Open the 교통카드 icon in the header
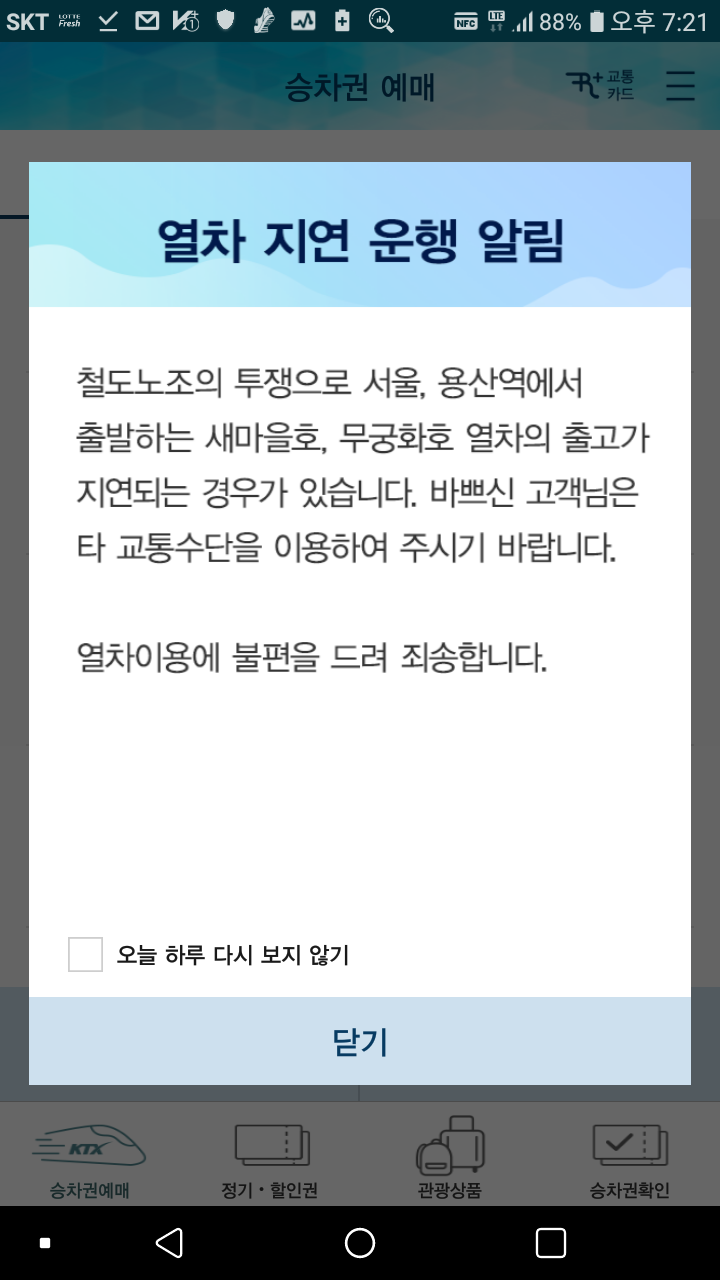Viewport: 720px width, 1280px height. [x=600, y=85]
